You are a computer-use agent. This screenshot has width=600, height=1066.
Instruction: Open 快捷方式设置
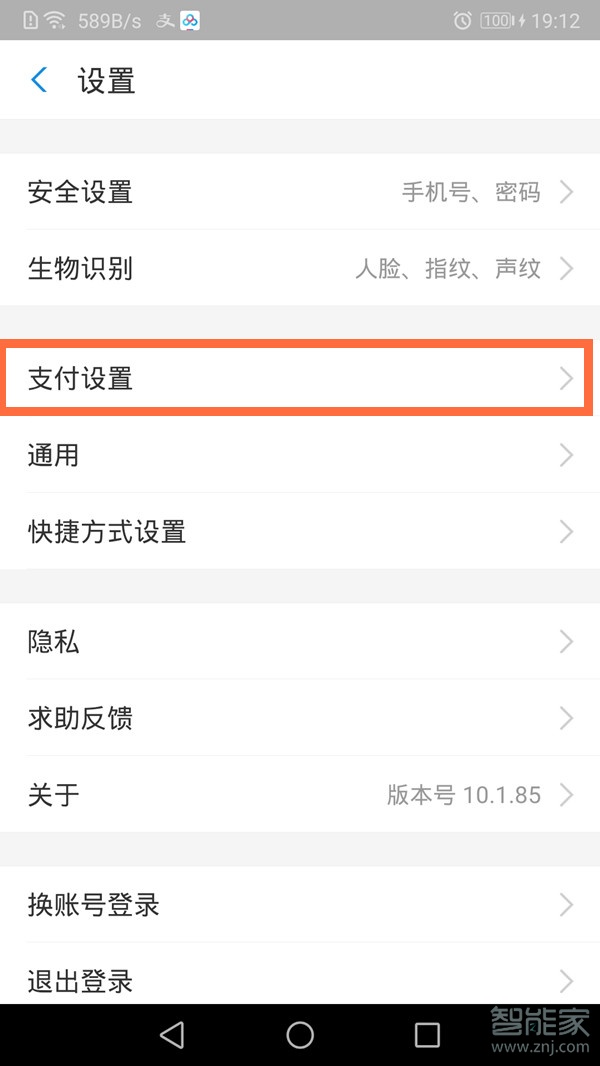coord(300,531)
